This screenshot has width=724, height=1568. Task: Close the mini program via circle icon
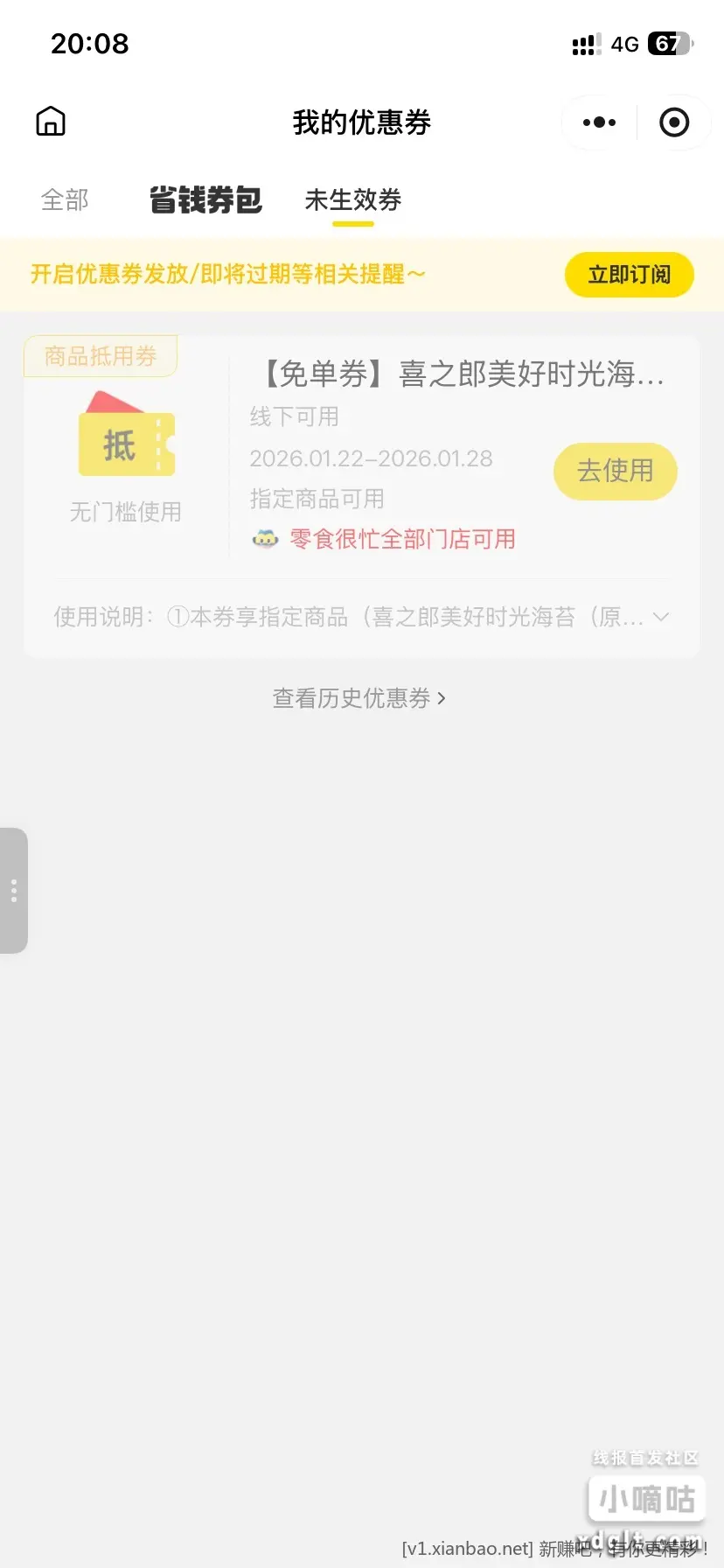click(673, 122)
